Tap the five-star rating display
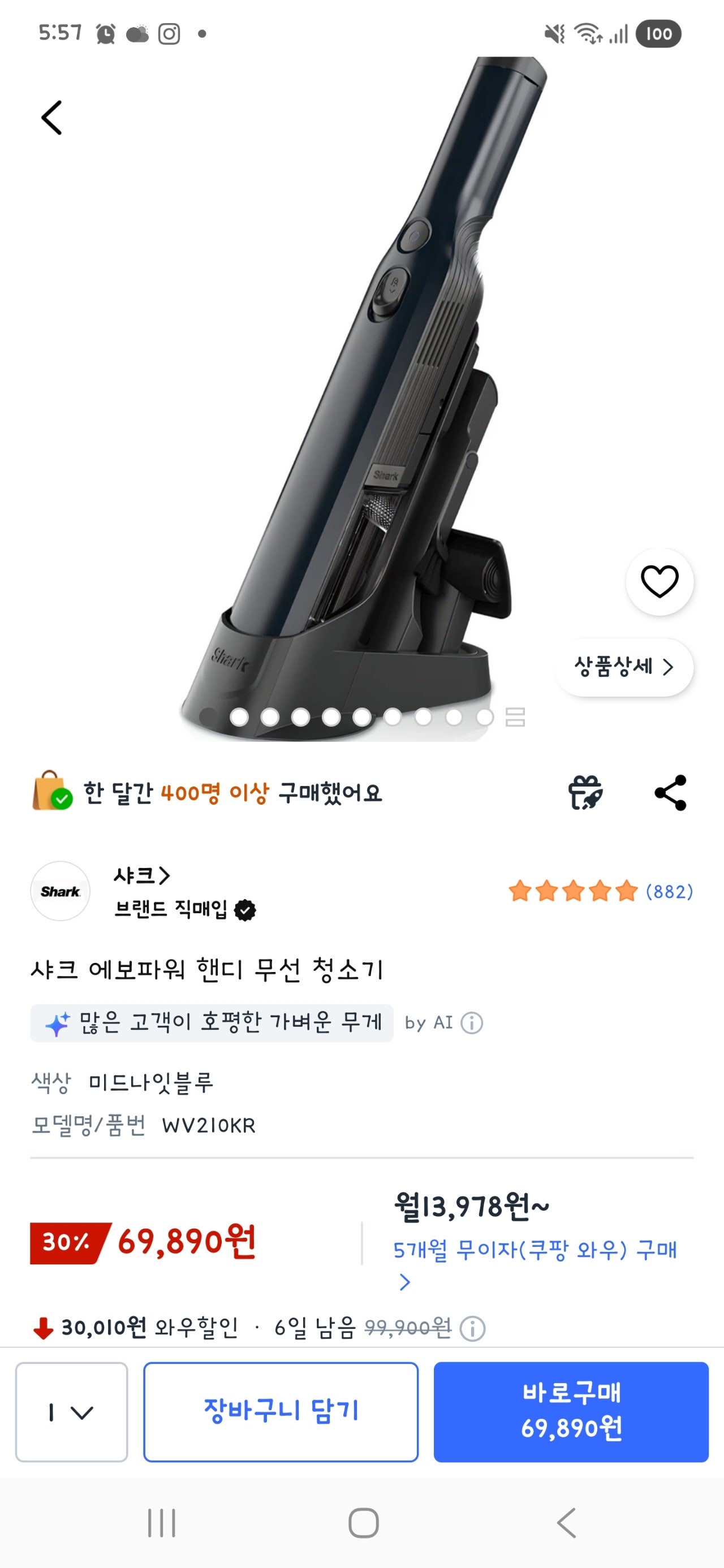This screenshot has width=724, height=1568. click(572, 891)
